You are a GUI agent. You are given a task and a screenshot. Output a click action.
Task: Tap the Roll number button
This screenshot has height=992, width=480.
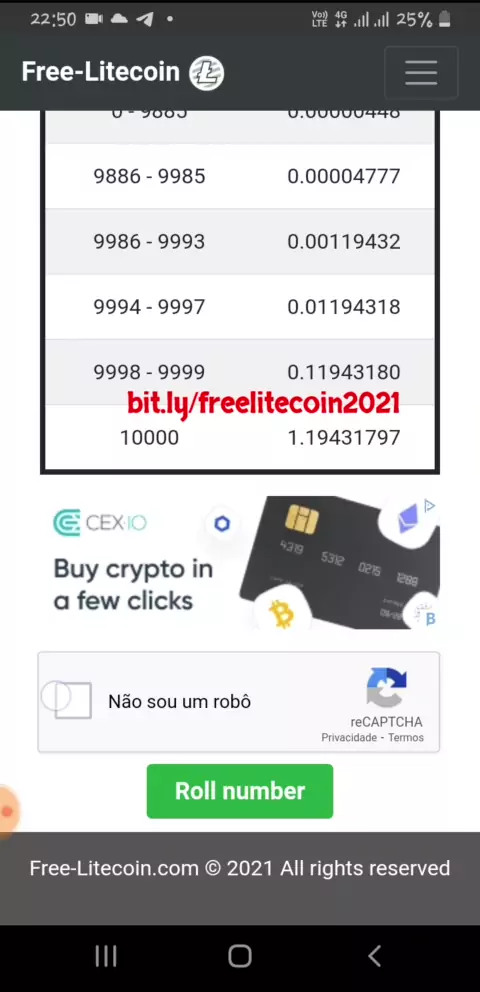click(240, 791)
